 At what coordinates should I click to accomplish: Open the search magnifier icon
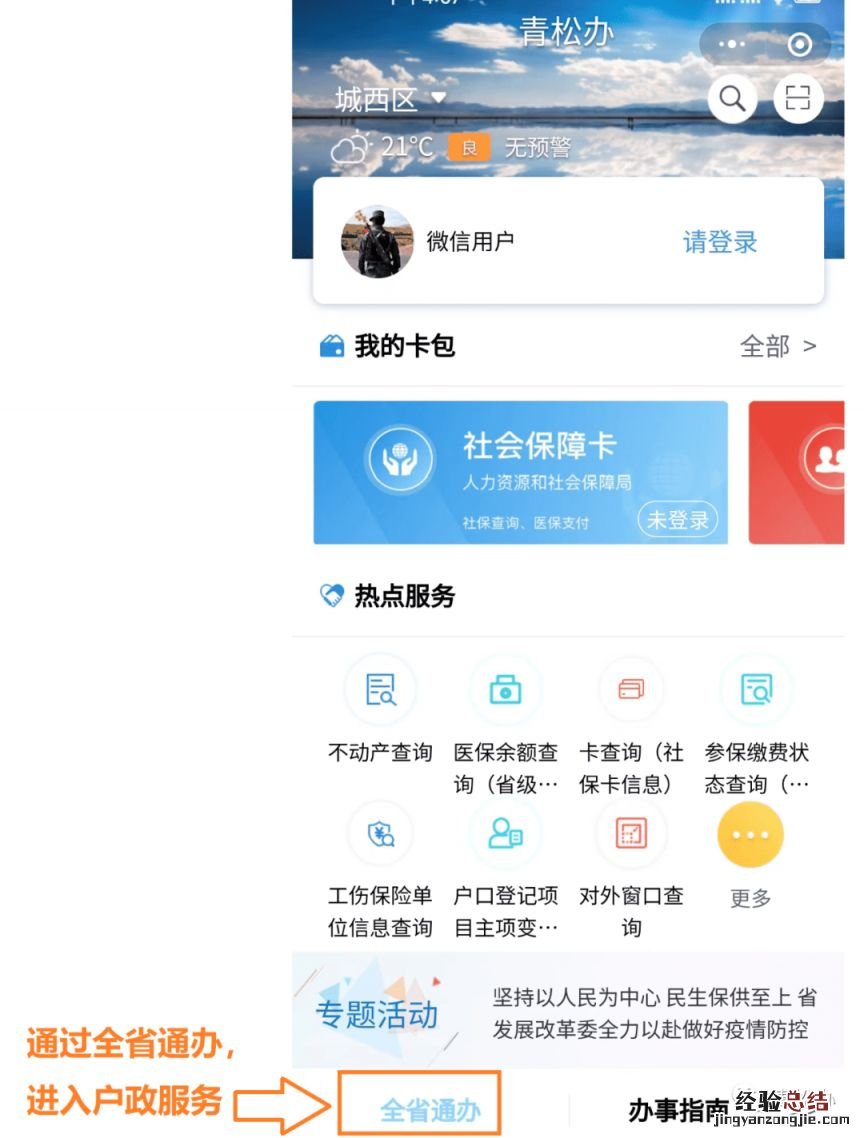[732, 98]
